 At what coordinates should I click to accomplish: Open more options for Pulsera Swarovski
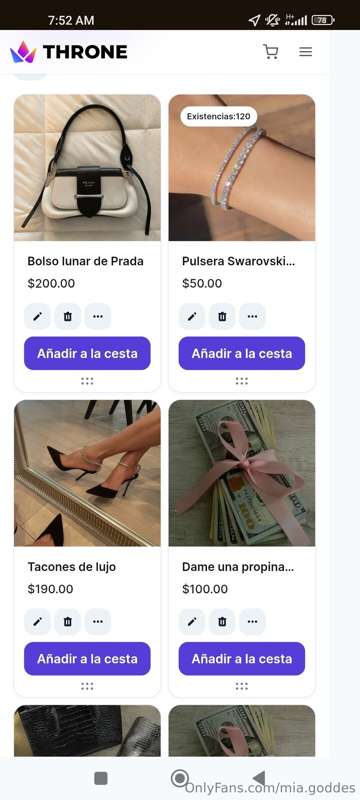click(252, 316)
